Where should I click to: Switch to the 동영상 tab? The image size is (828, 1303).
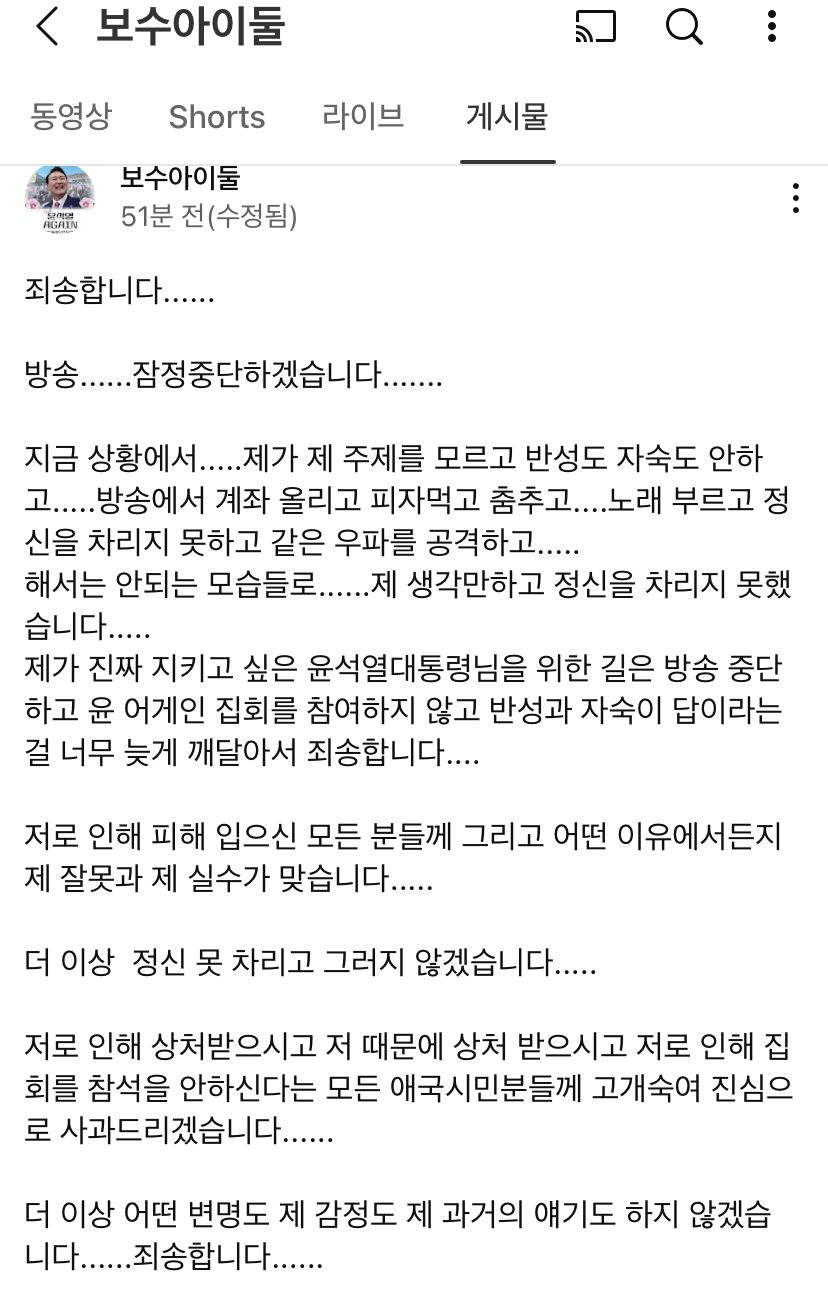click(71, 117)
